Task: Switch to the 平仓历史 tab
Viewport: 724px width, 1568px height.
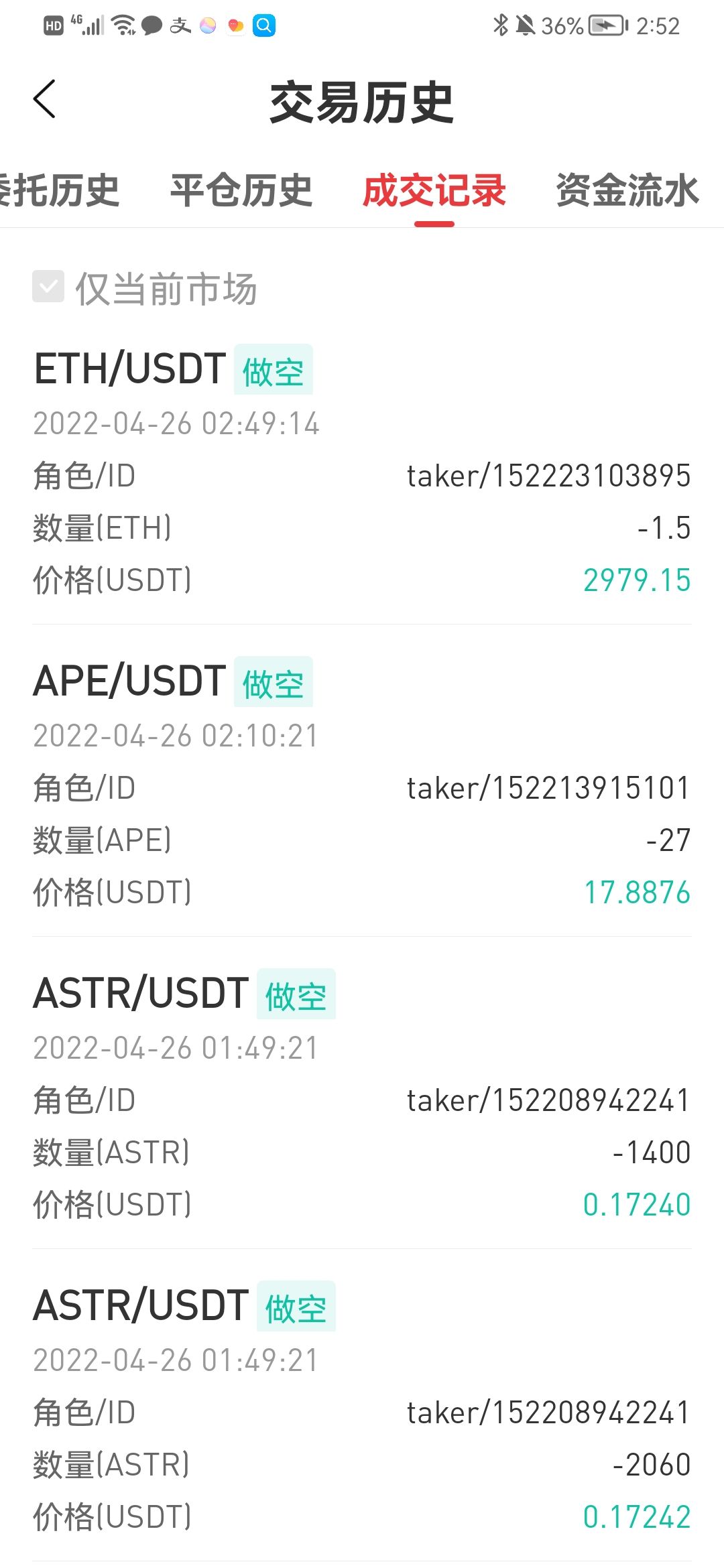Action: click(241, 190)
